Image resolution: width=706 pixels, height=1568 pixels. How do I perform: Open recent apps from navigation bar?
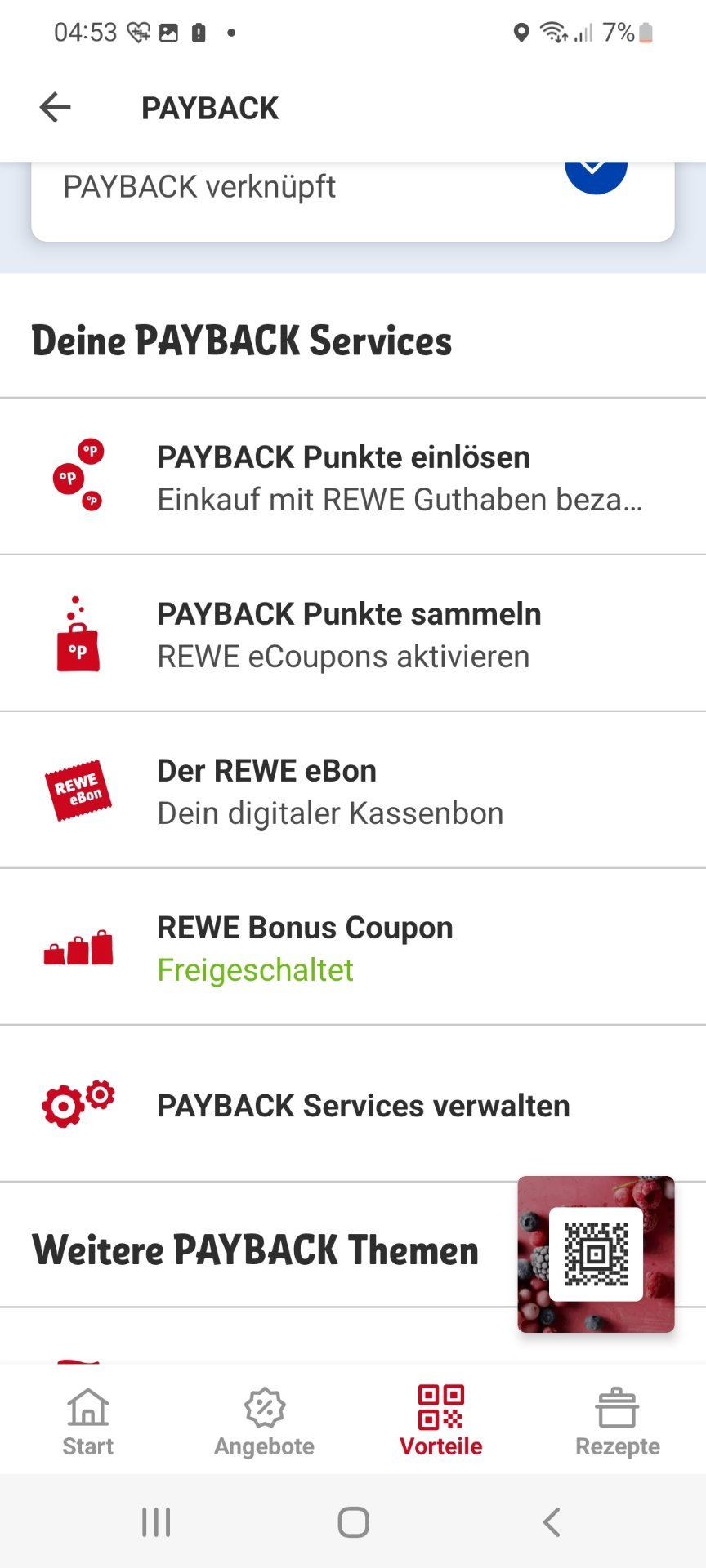(x=156, y=1522)
